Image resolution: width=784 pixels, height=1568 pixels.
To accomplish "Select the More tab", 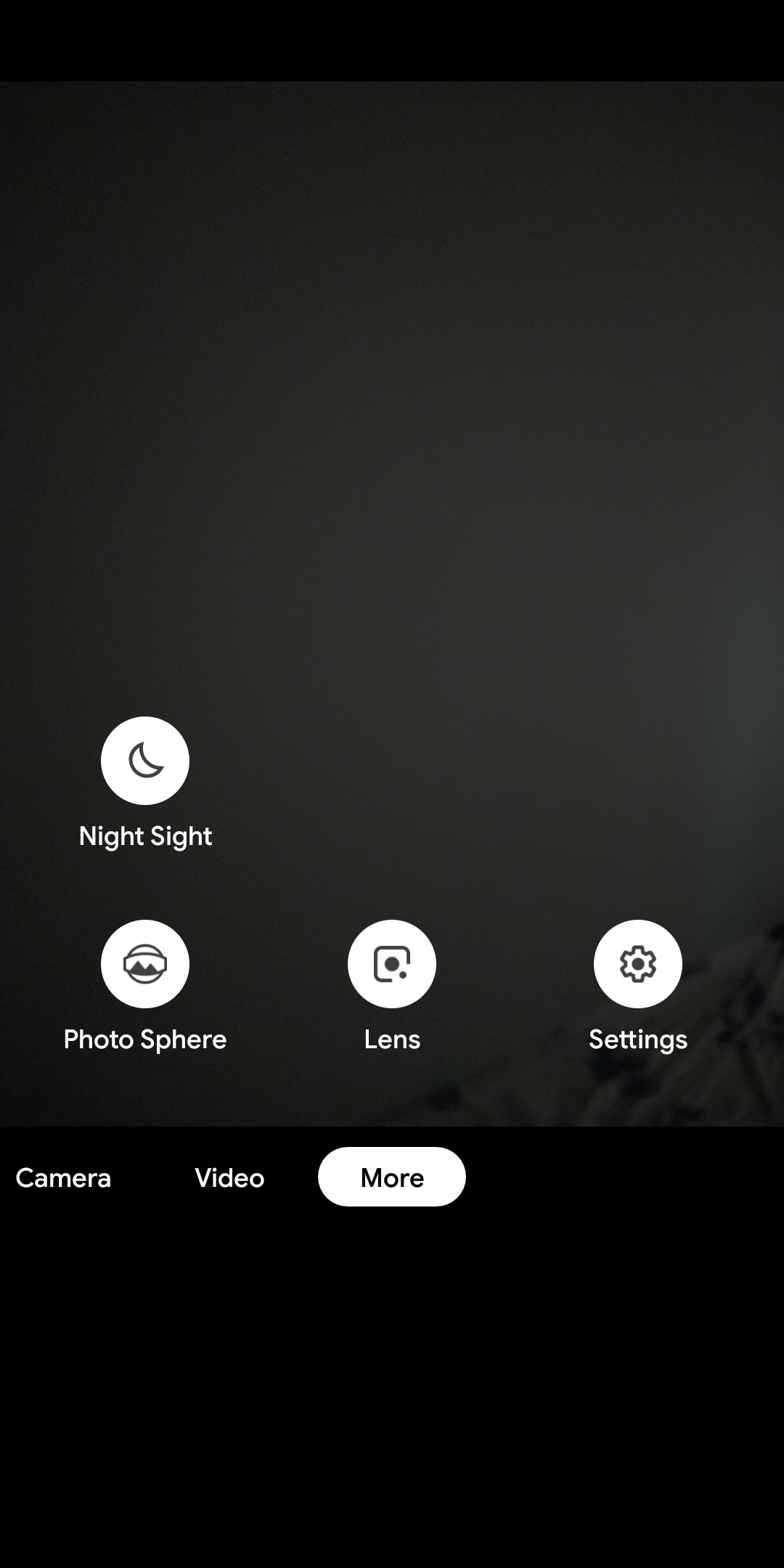I will pyautogui.click(x=392, y=1177).
